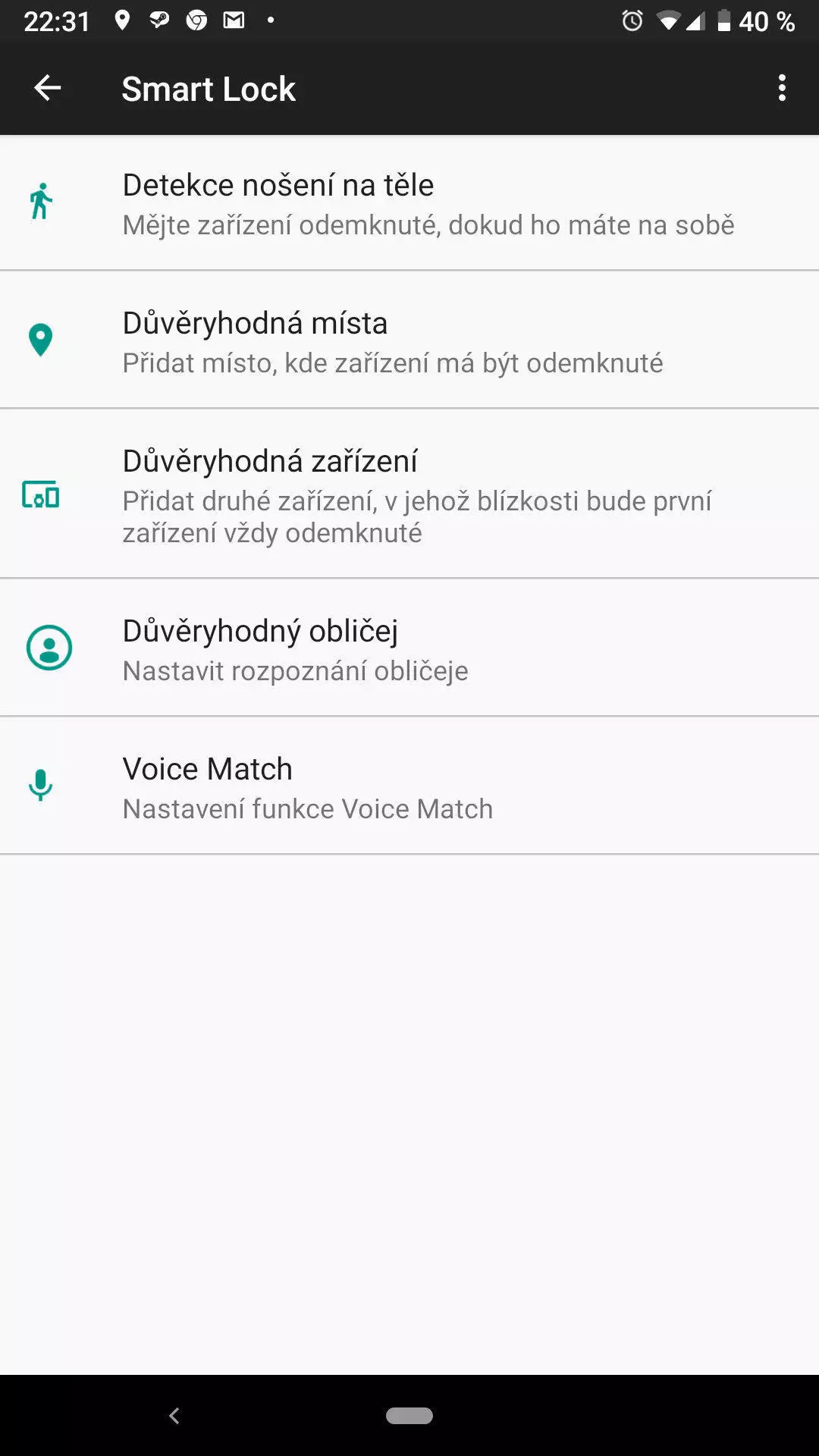Open Detekce nošení na těle setting
819x1456 pixels.
pyautogui.click(x=409, y=203)
